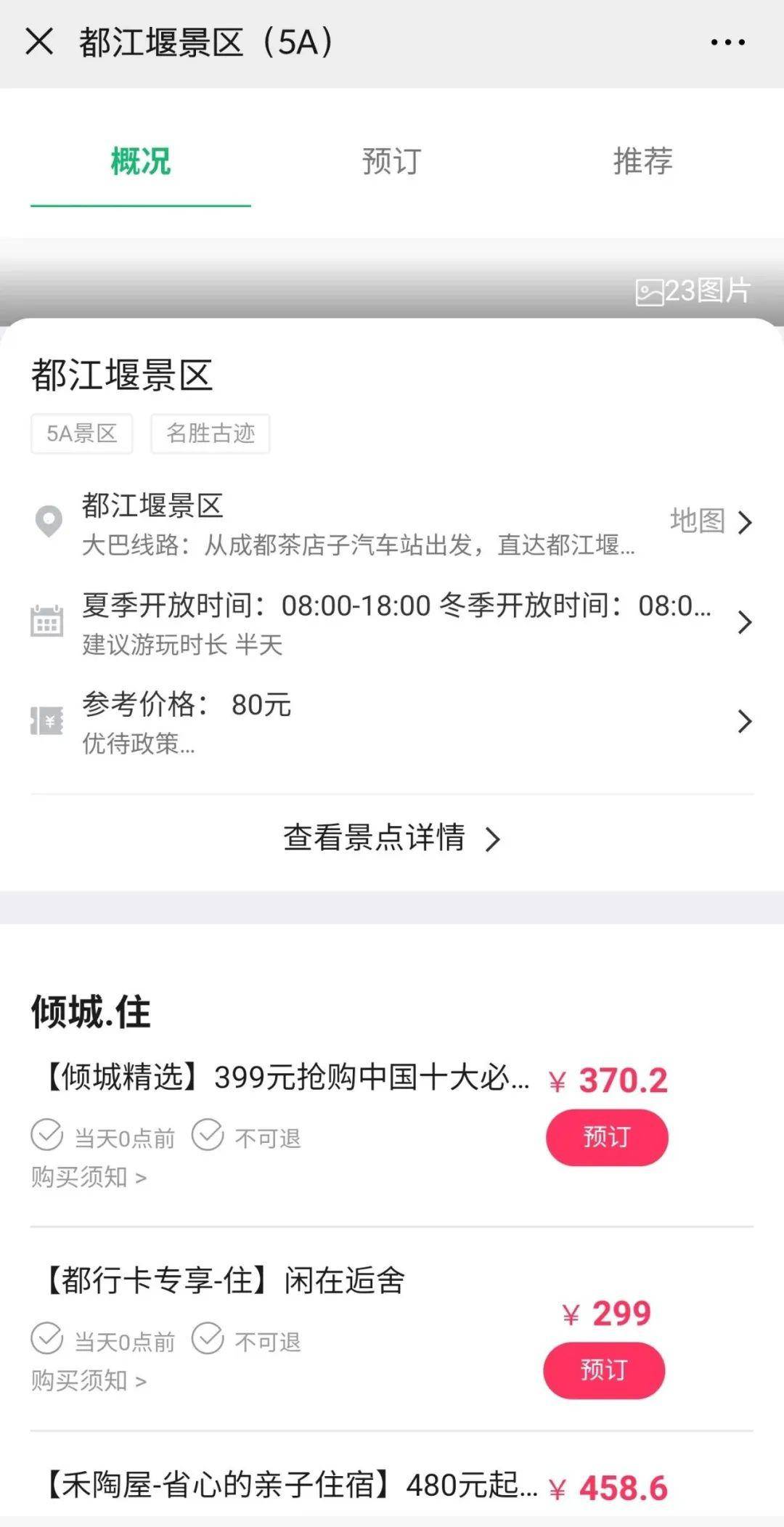
Task: Open the 禾陶屋 亲子住宿 listing
Action: click(x=290, y=1485)
